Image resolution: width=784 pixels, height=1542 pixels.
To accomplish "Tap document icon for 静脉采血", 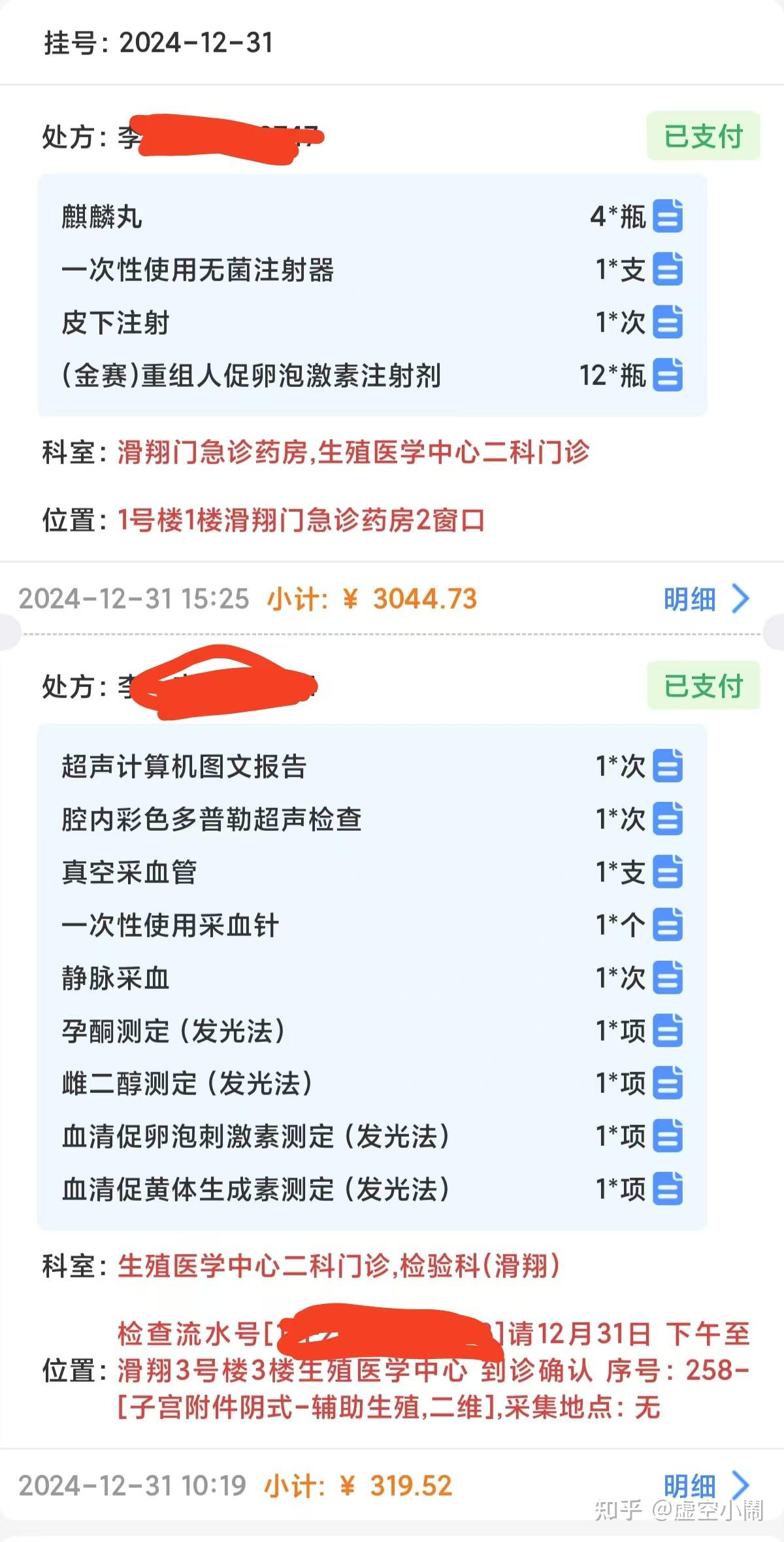I will click(x=668, y=978).
